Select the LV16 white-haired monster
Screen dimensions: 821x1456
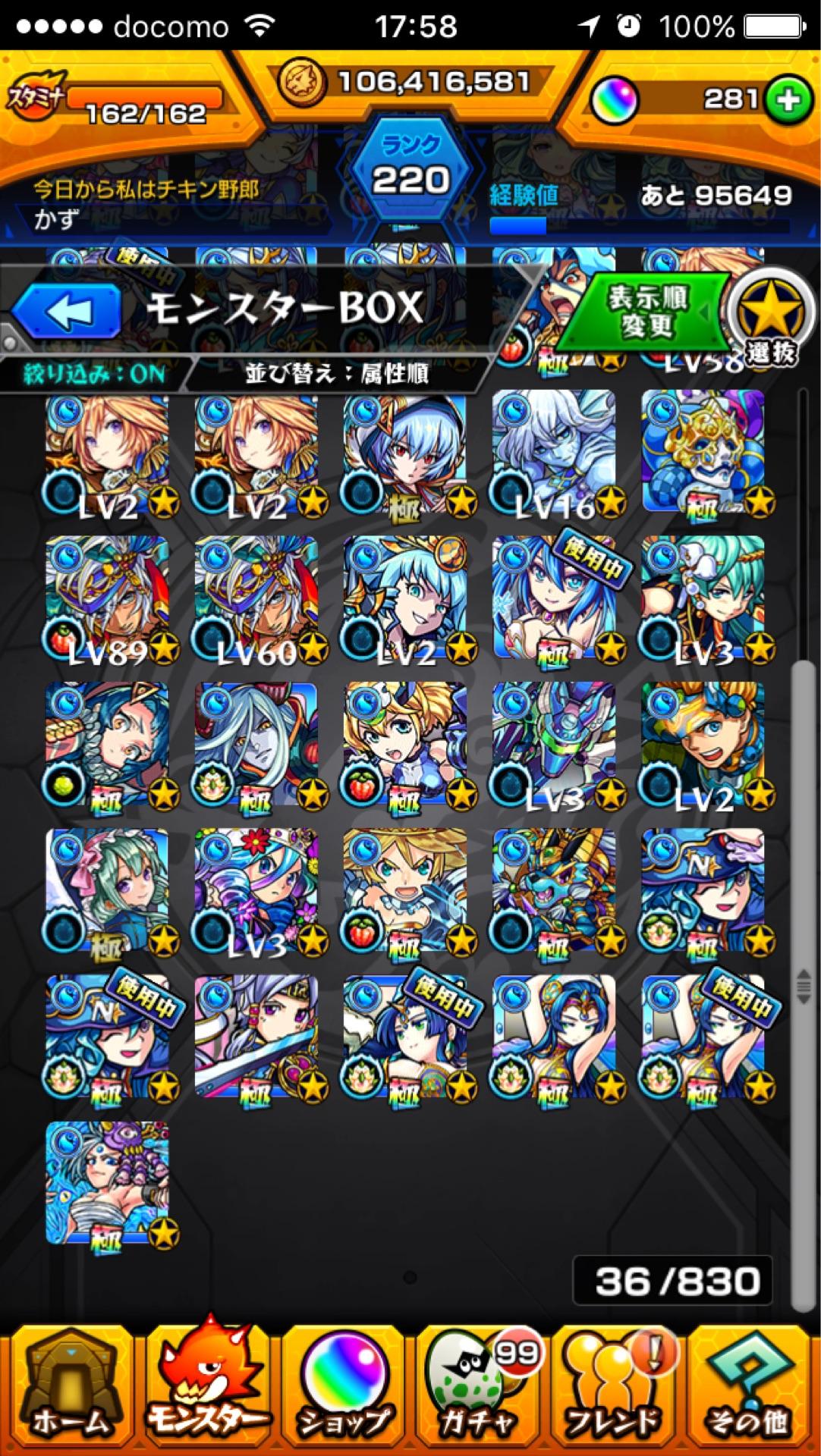[554, 450]
